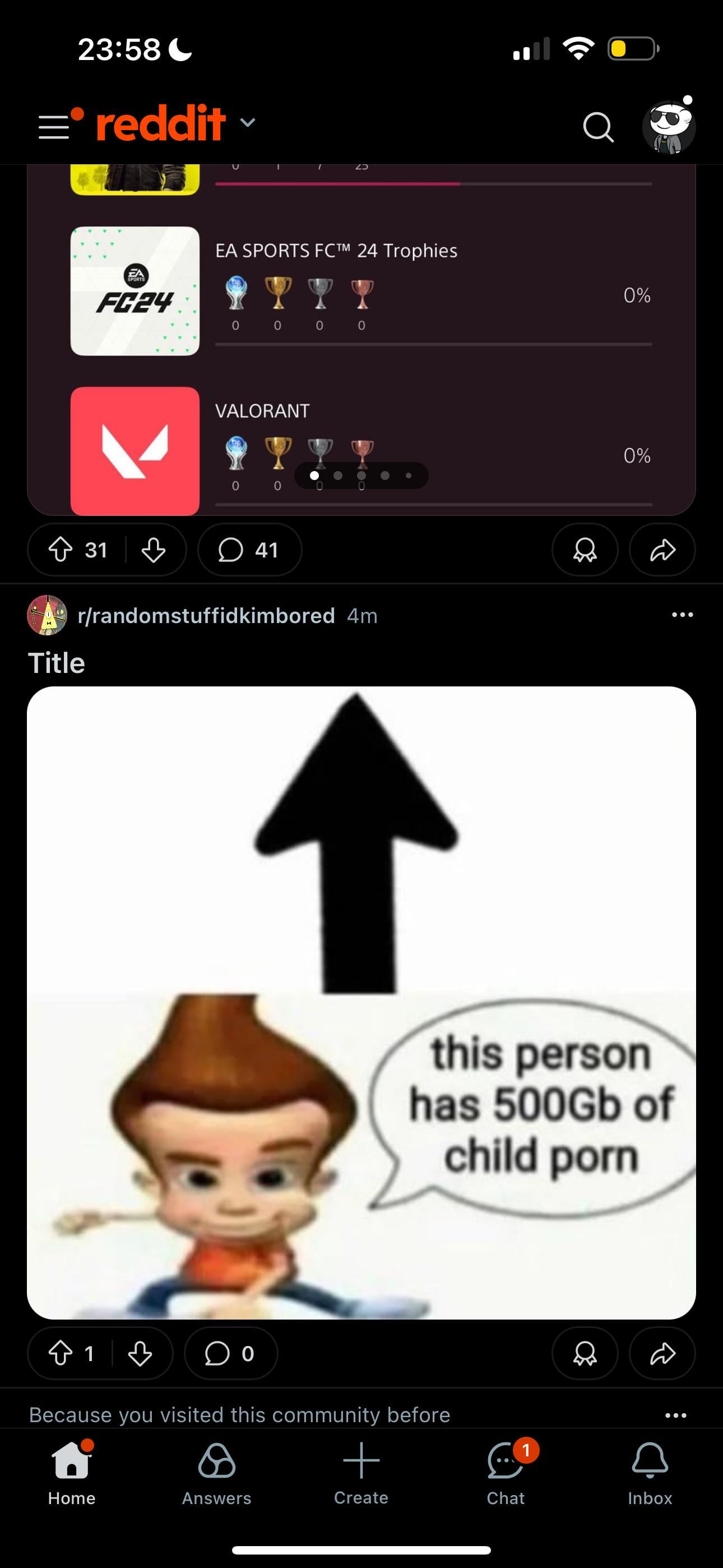Open the 41 comments on trophies post
Screen dimensions: 723x1568
point(249,550)
